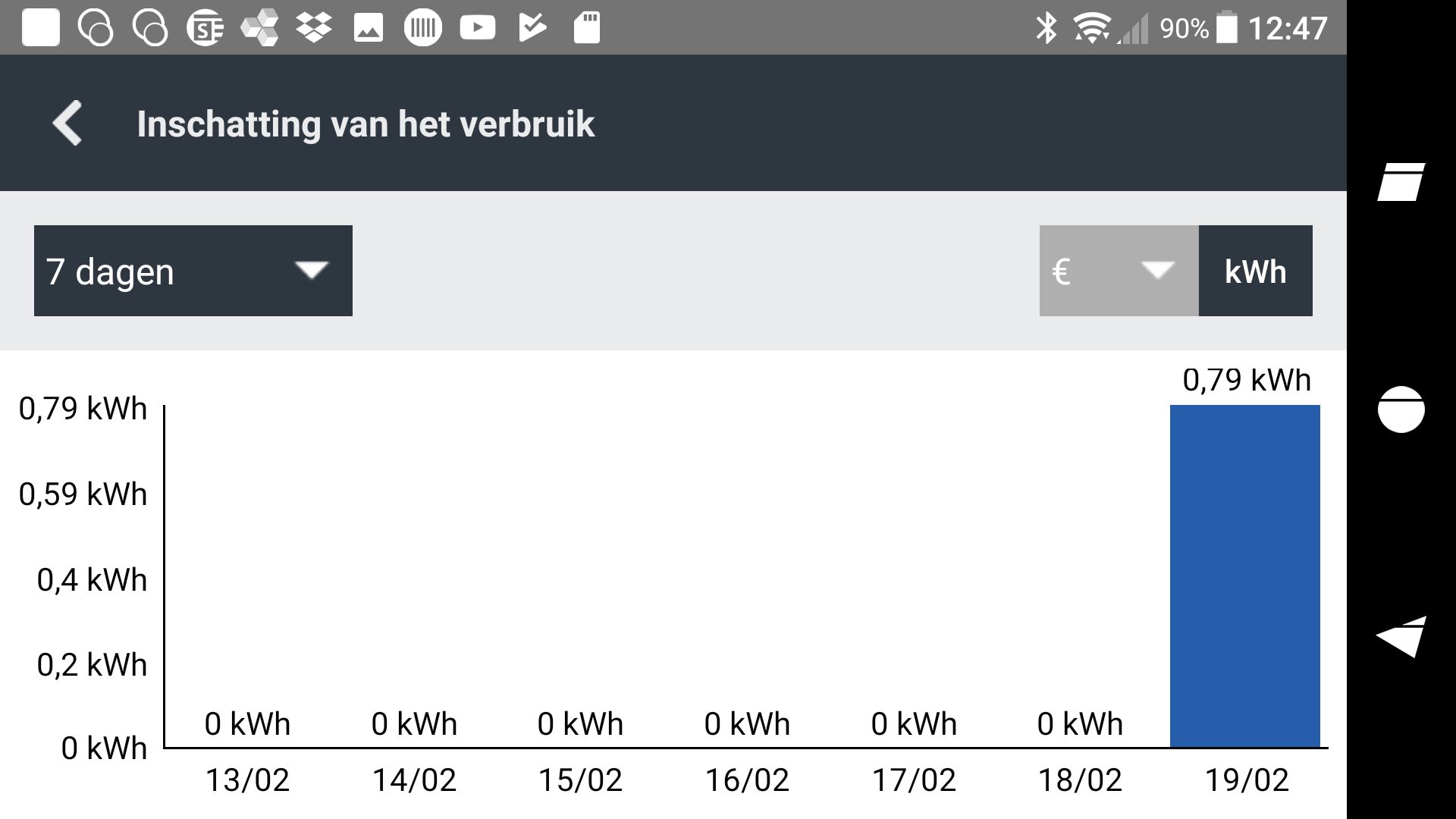
Task: Go to the home screen
Action: click(1401, 409)
